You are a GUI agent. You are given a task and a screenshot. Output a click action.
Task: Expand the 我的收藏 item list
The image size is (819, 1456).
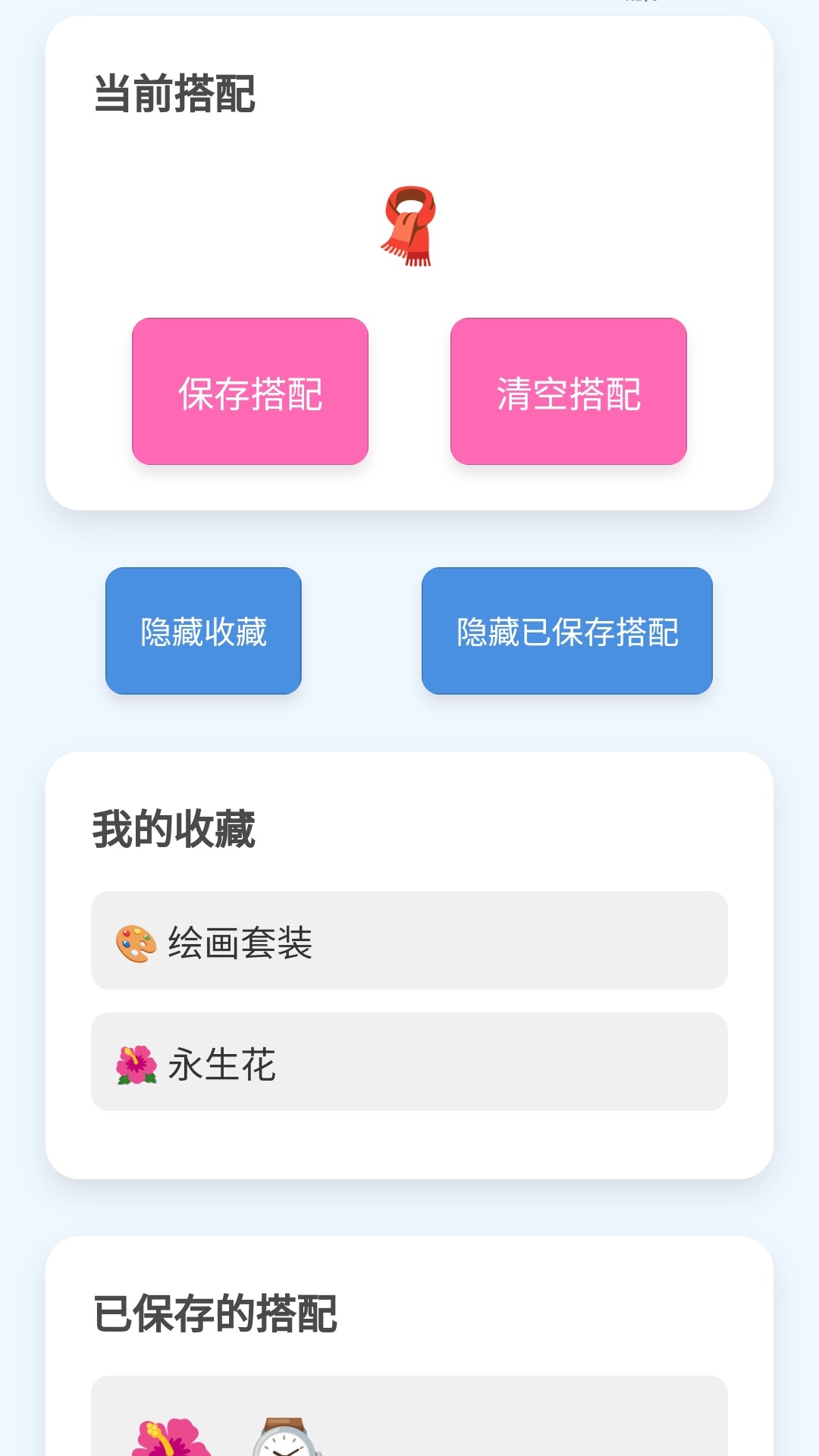pos(174,829)
